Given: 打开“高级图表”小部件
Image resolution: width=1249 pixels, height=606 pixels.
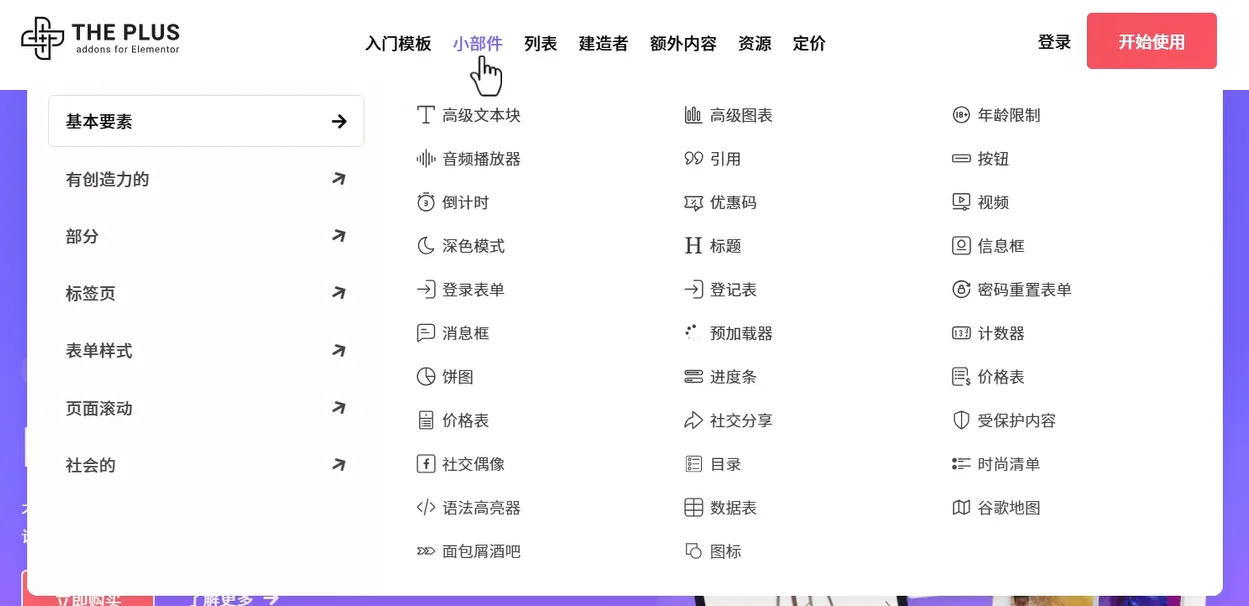Looking at the screenshot, I should [x=740, y=115].
